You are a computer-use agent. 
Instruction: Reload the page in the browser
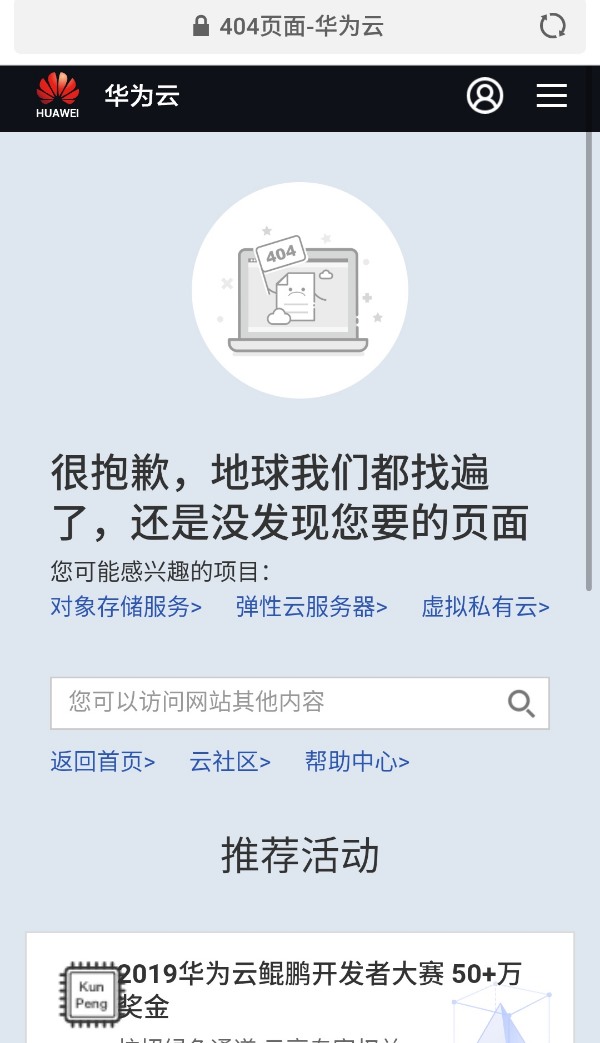[553, 26]
